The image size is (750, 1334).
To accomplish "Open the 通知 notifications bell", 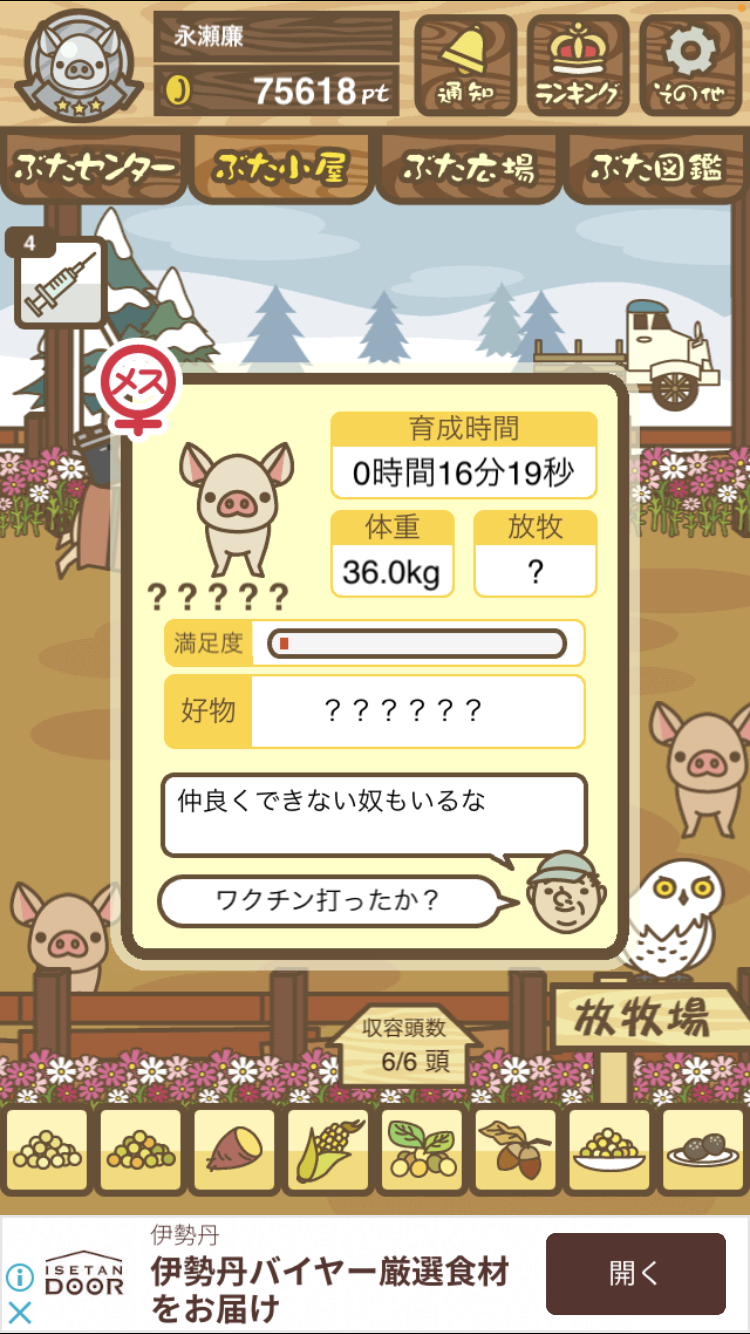I will point(465,65).
